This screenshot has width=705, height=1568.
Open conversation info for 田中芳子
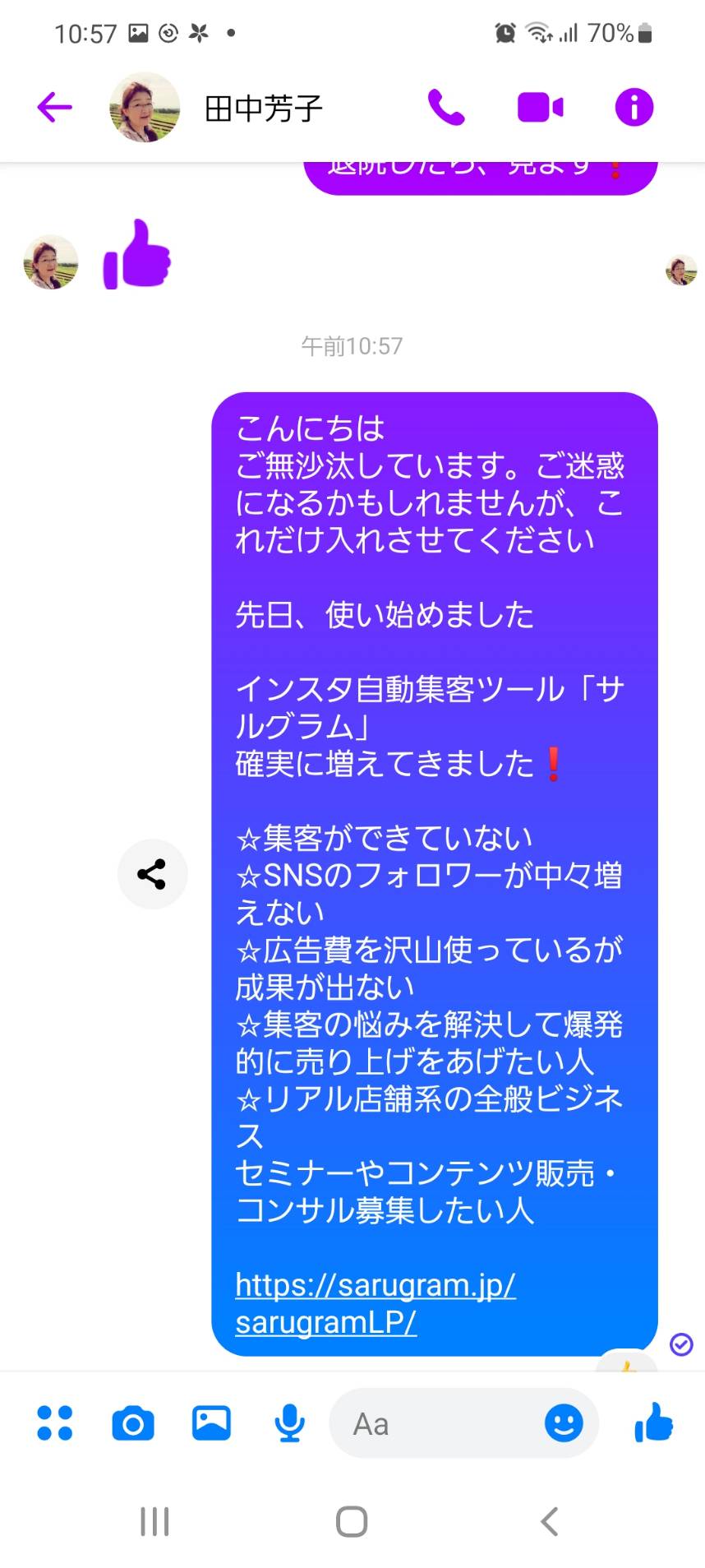click(x=634, y=108)
